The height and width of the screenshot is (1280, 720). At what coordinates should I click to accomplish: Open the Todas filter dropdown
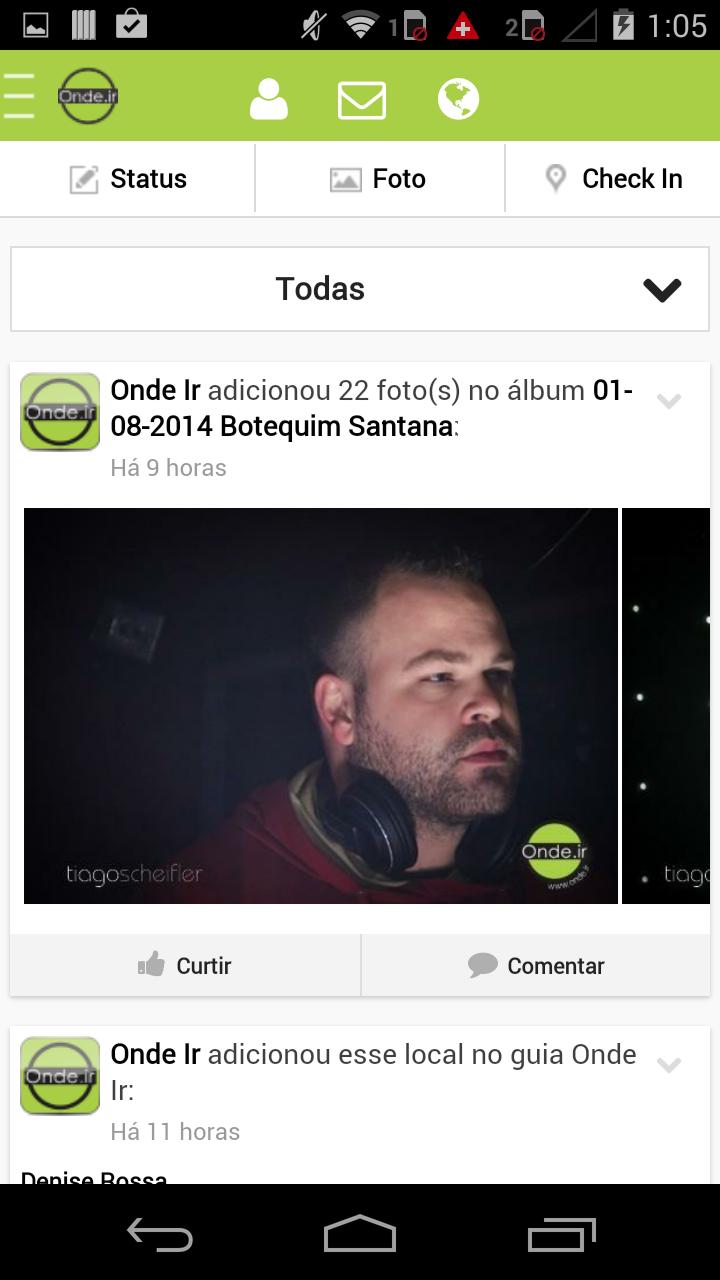click(359, 289)
